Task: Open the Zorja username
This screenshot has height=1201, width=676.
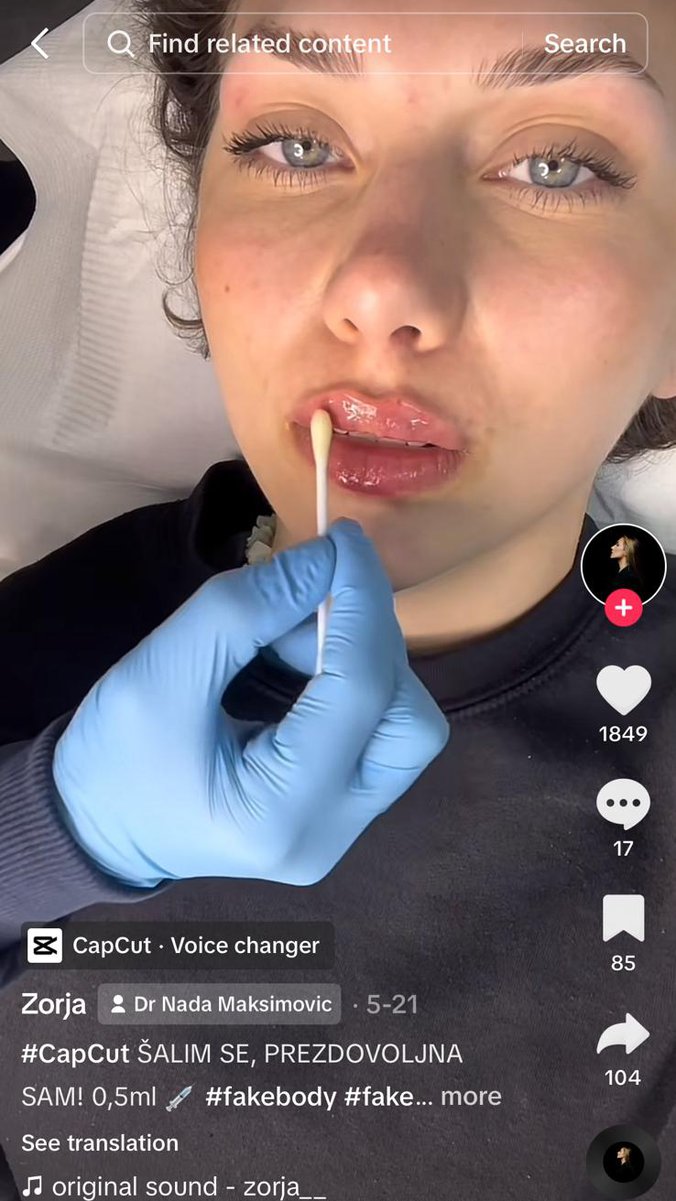Action: coord(54,1004)
